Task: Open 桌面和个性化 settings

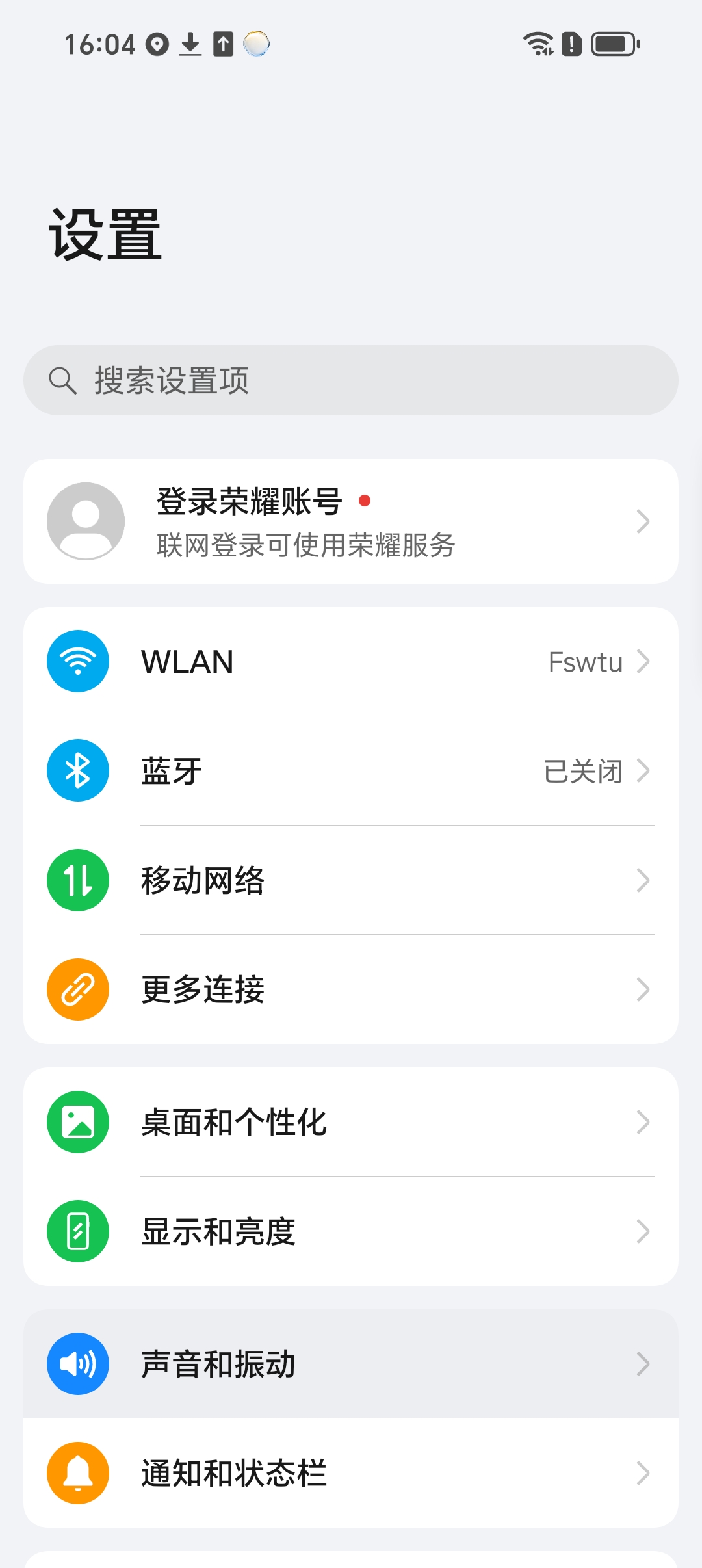Action: point(351,1122)
